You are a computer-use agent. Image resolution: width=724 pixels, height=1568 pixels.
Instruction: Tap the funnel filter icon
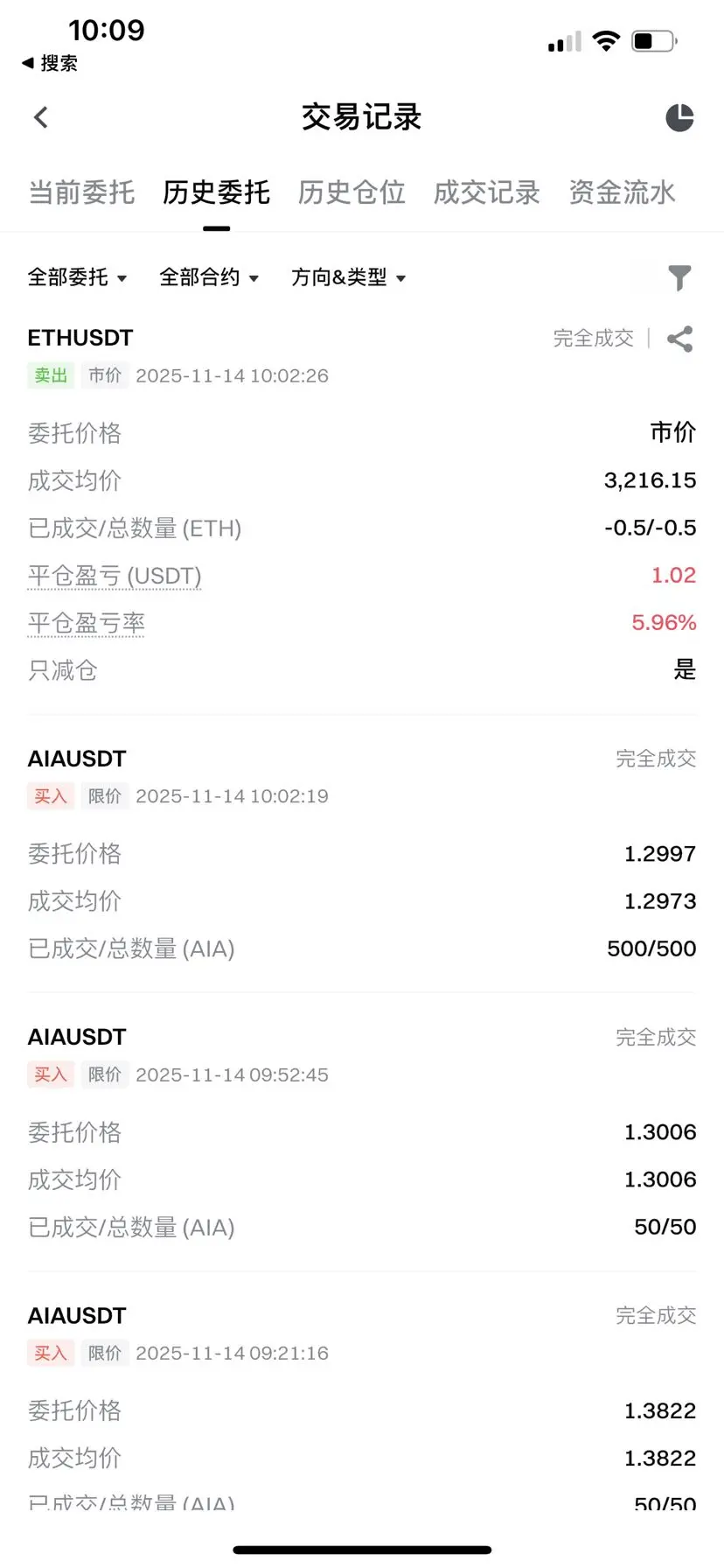coord(679,277)
